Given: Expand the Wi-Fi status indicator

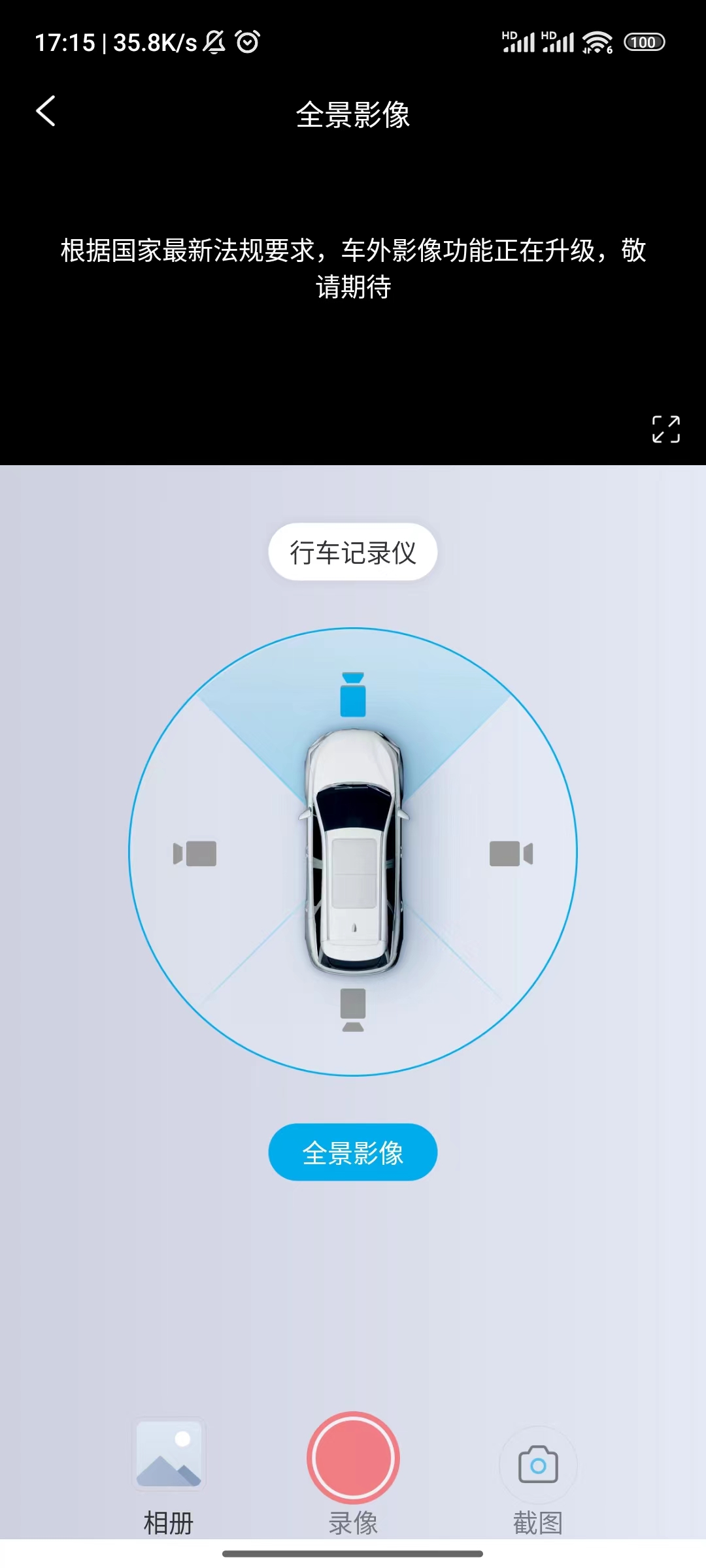Looking at the screenshot, I should 594,41.
